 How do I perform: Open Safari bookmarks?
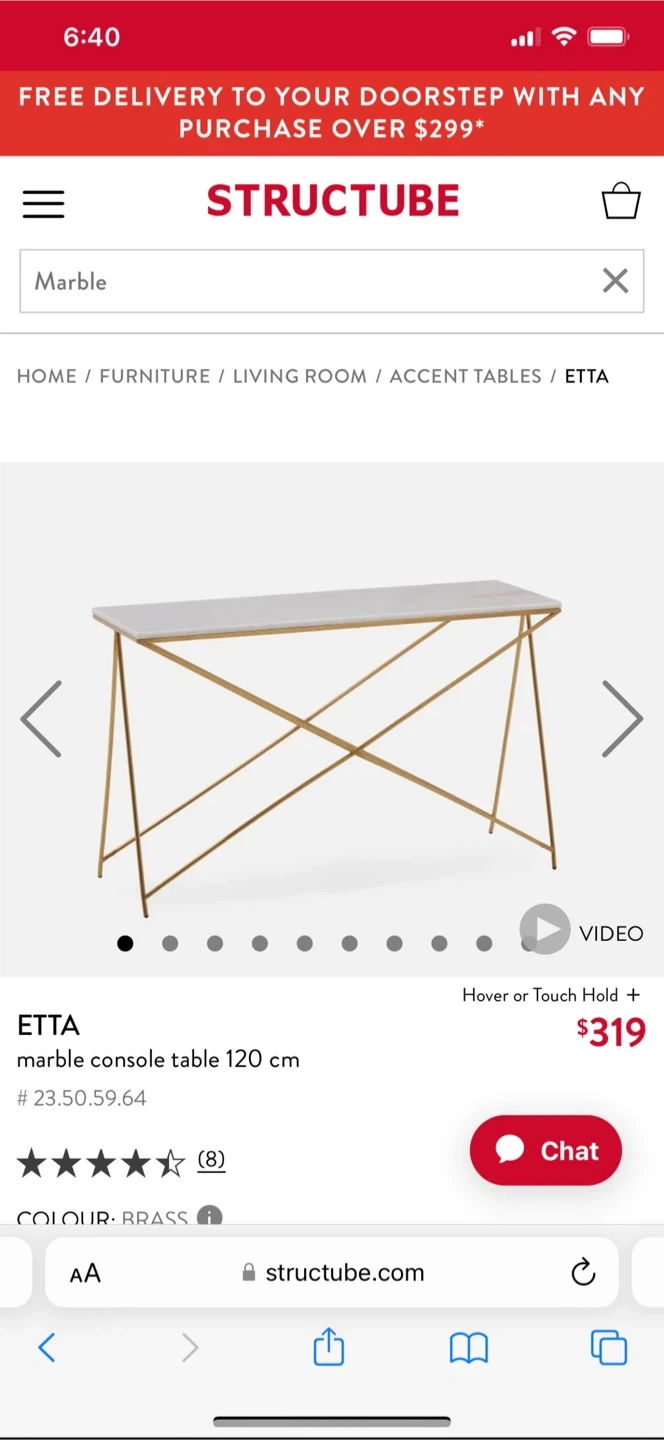tap(468, 1348)
